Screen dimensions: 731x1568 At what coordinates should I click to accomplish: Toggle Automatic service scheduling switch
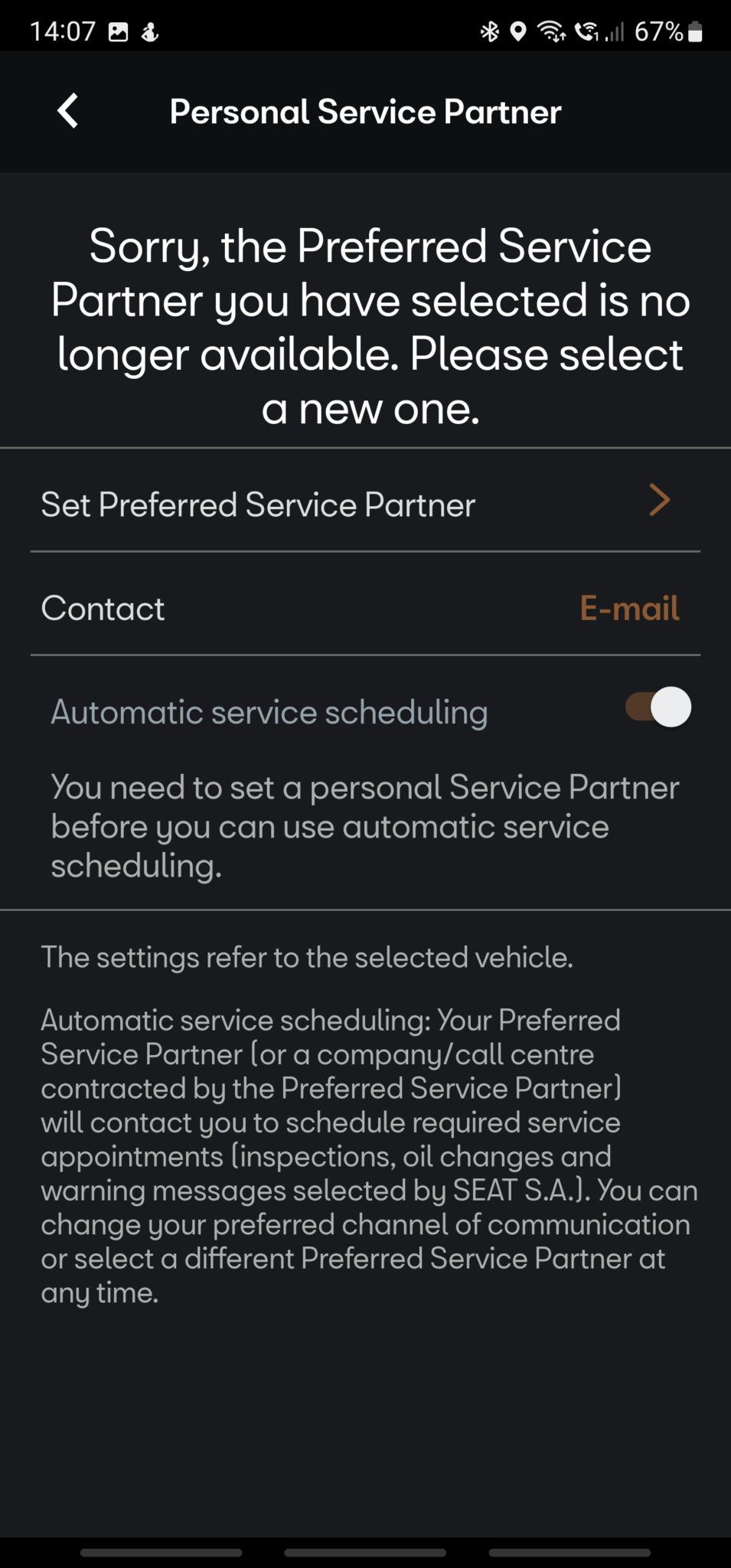tap(658, 707)
